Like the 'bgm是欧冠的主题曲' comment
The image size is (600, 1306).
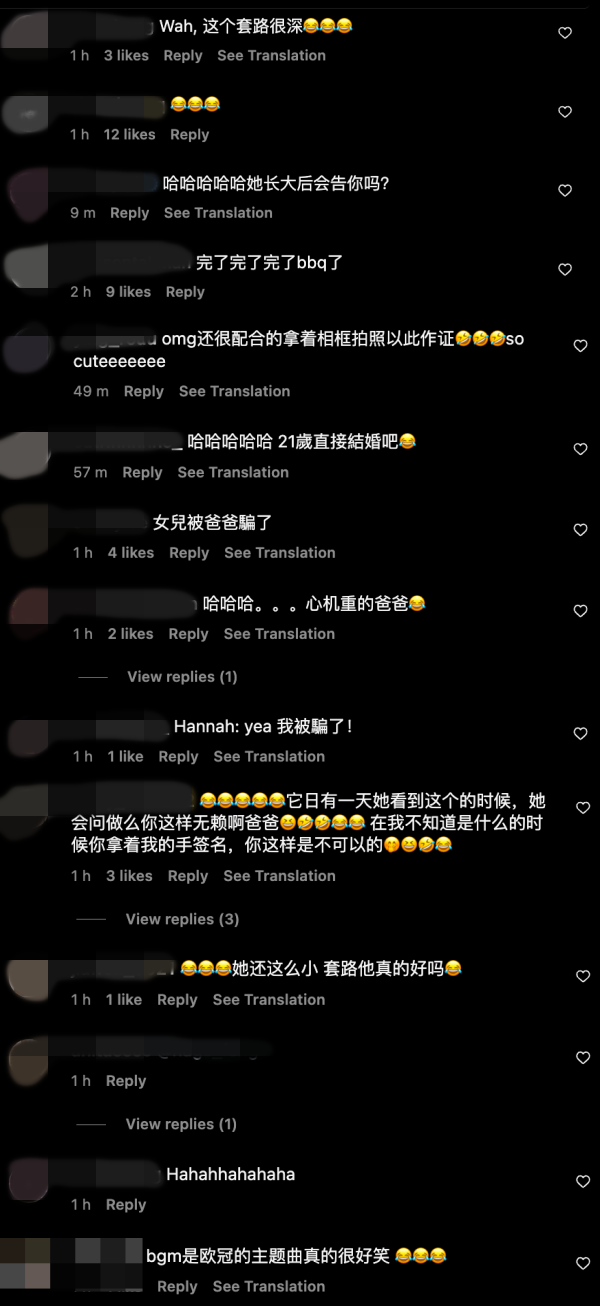(x=583, y=1264)
